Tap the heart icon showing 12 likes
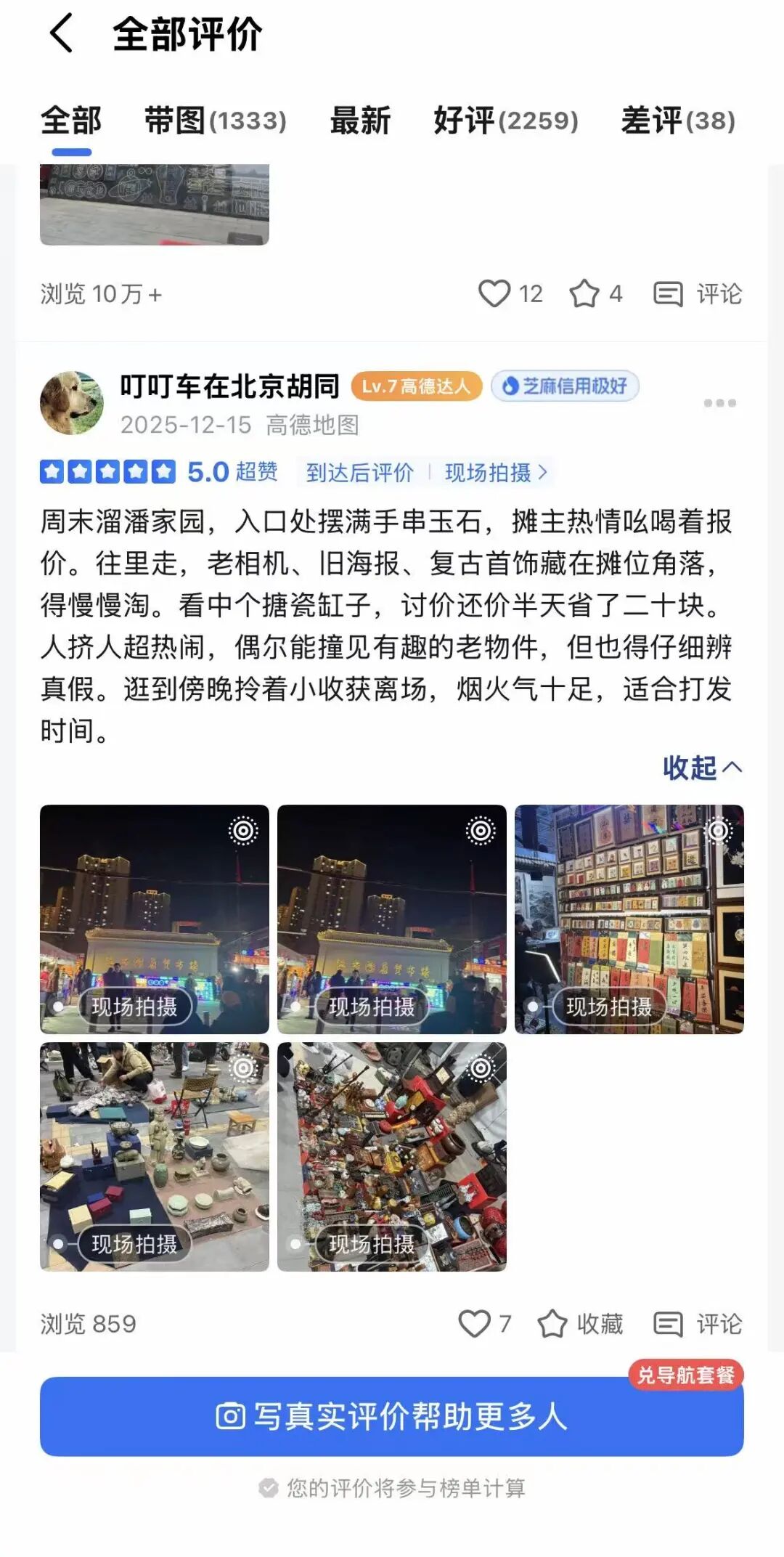 (497, 294)
